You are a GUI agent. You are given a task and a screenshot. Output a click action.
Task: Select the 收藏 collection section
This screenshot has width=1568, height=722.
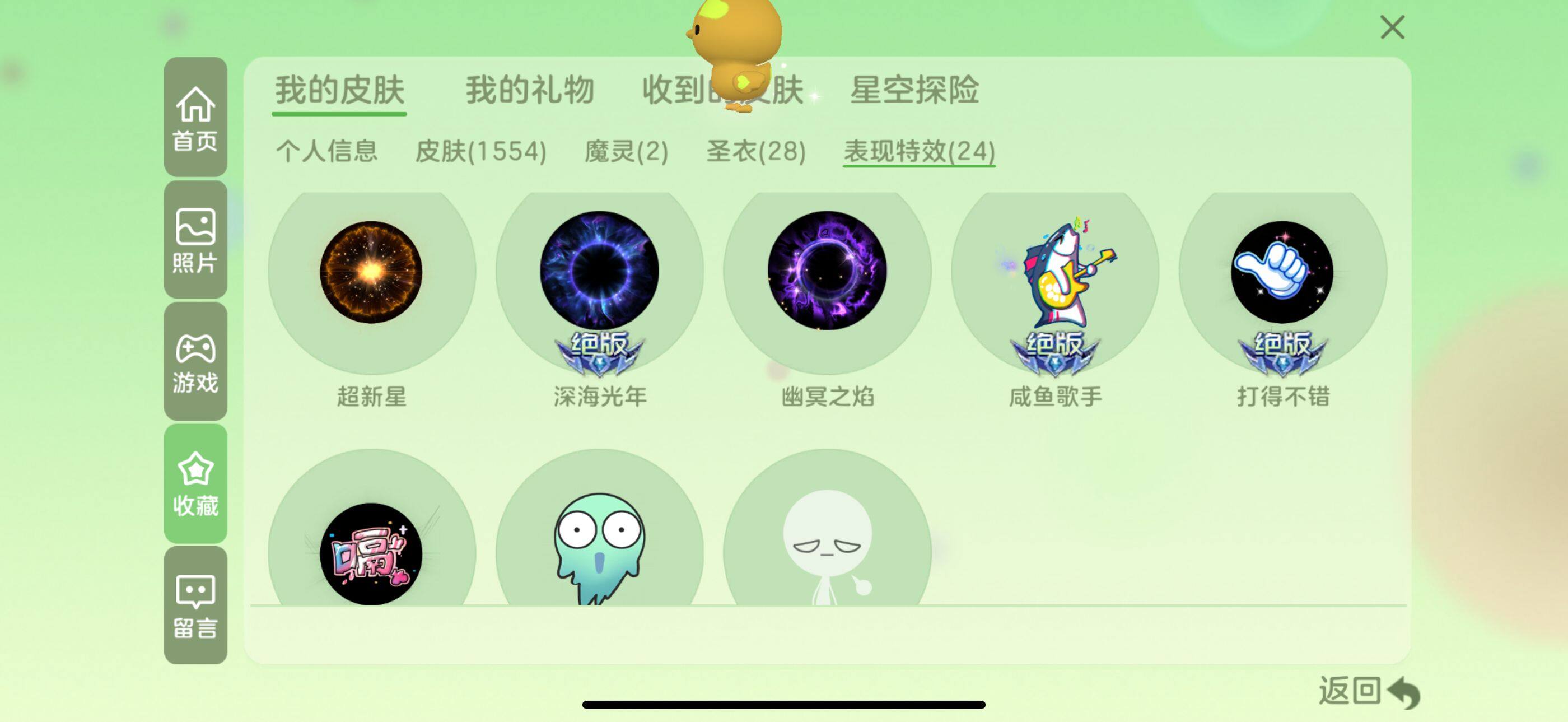195,483
